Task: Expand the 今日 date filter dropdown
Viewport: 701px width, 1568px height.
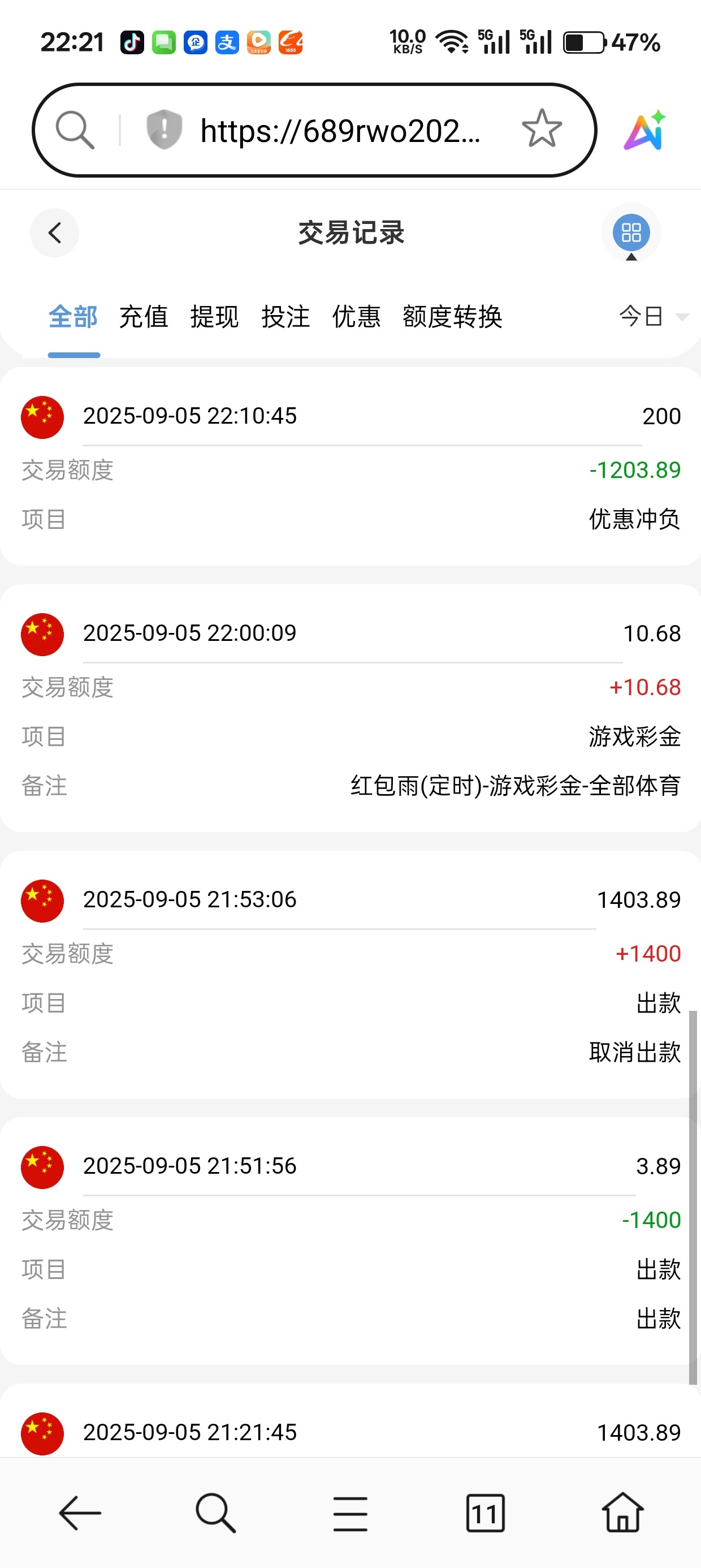Action: [652, 317]
